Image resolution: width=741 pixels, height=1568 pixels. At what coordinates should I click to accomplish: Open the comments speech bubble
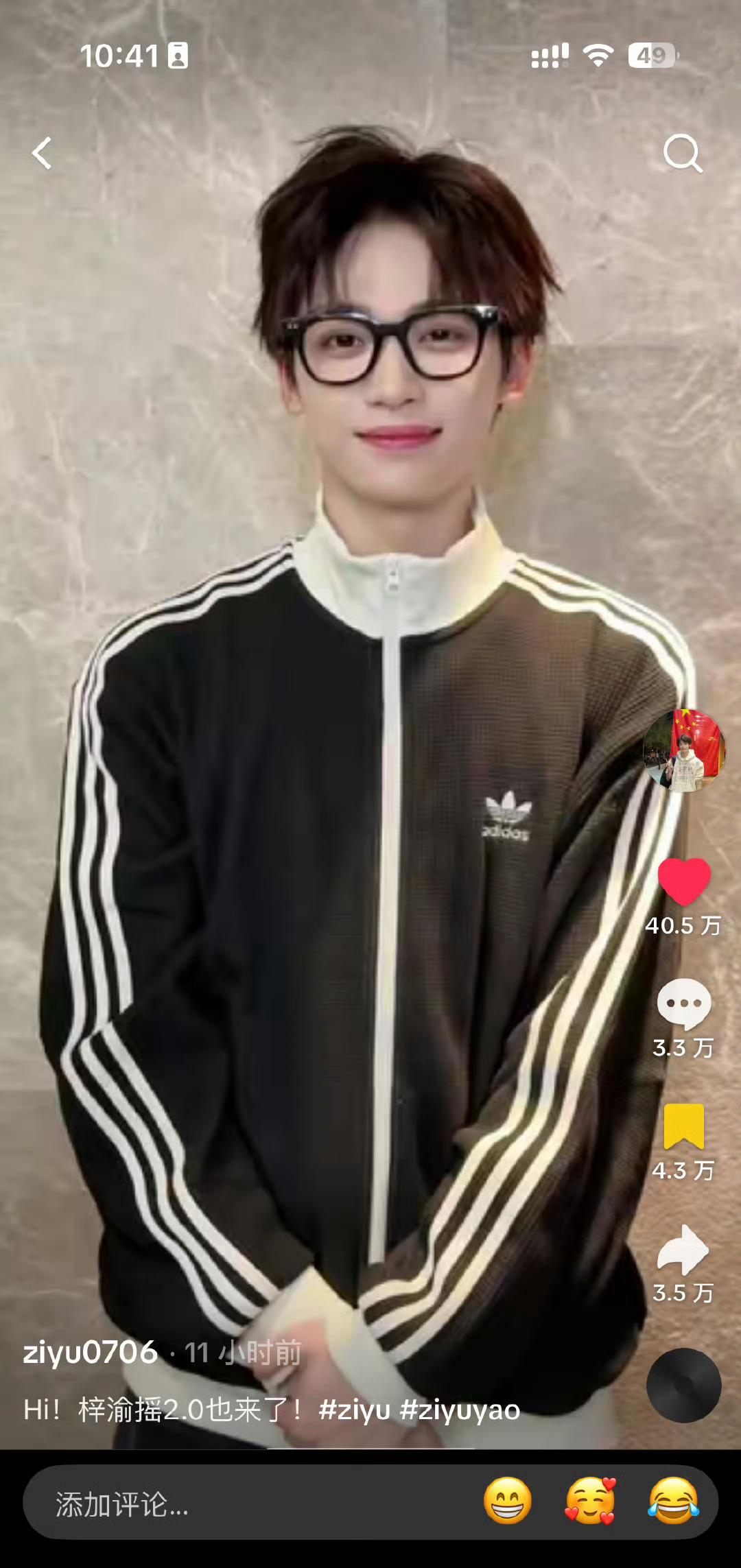coord(684,1003)
